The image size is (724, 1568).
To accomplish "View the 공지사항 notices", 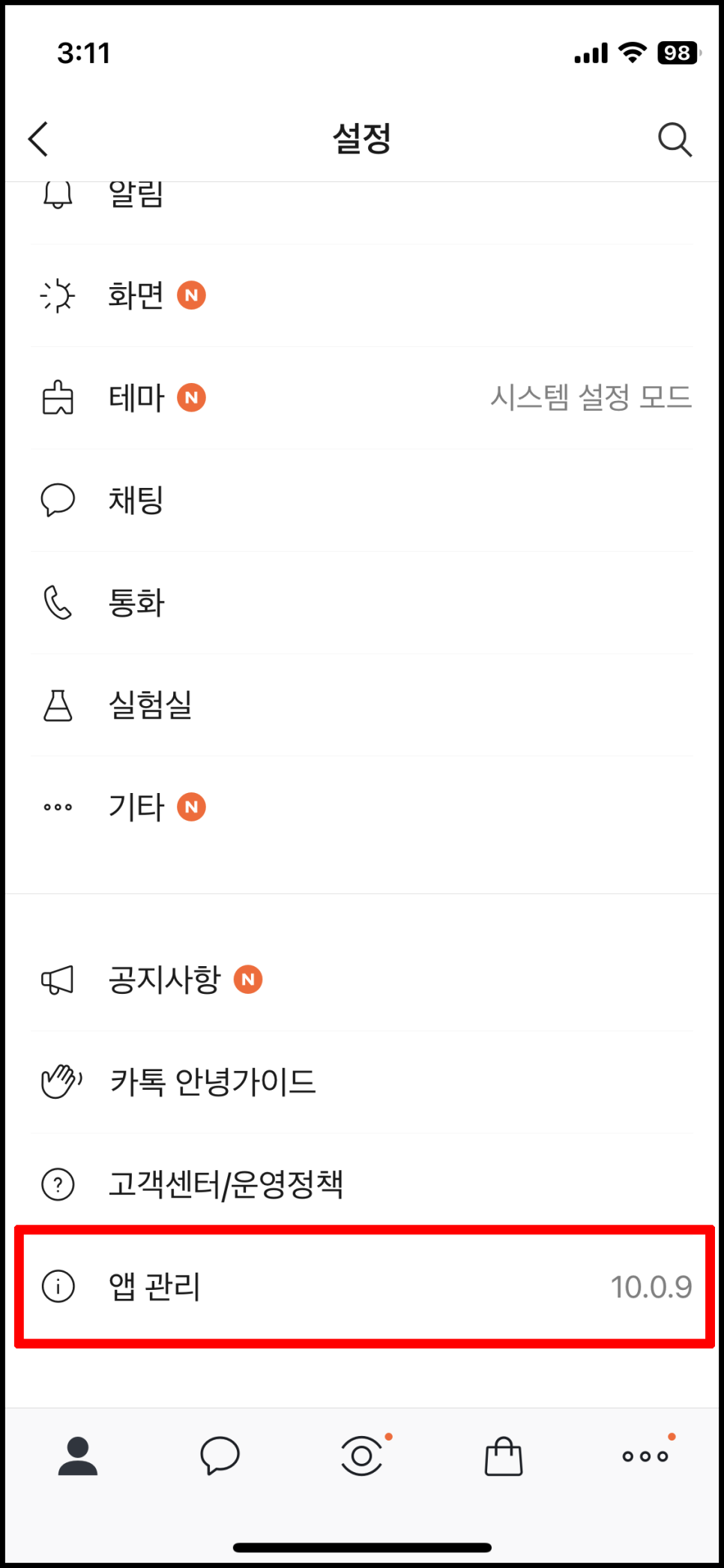I will pyautogui.click(x=362, y=980).
